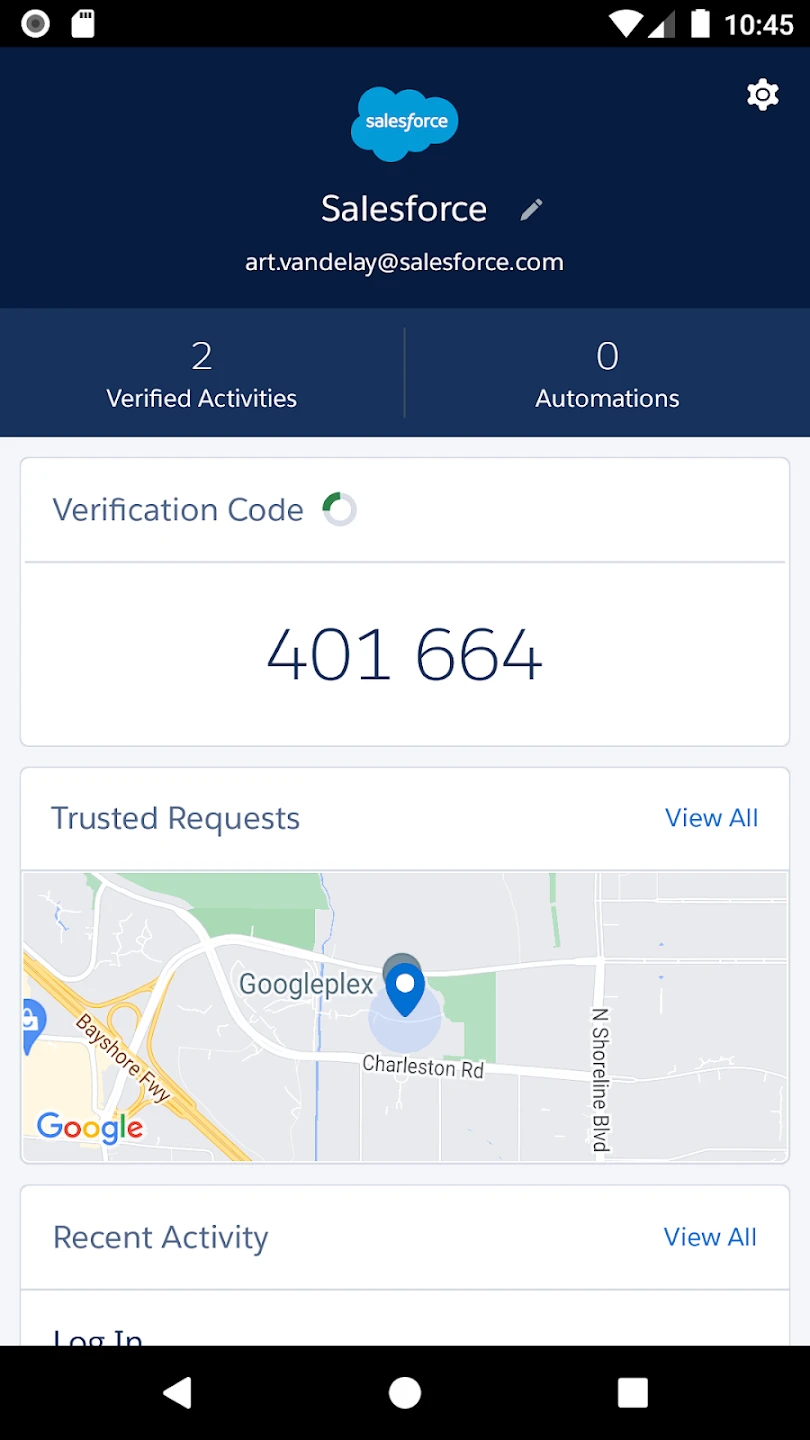Open the trusted location map
The width and height of the screenshot is (810, 1440).
pos(405,1016)
